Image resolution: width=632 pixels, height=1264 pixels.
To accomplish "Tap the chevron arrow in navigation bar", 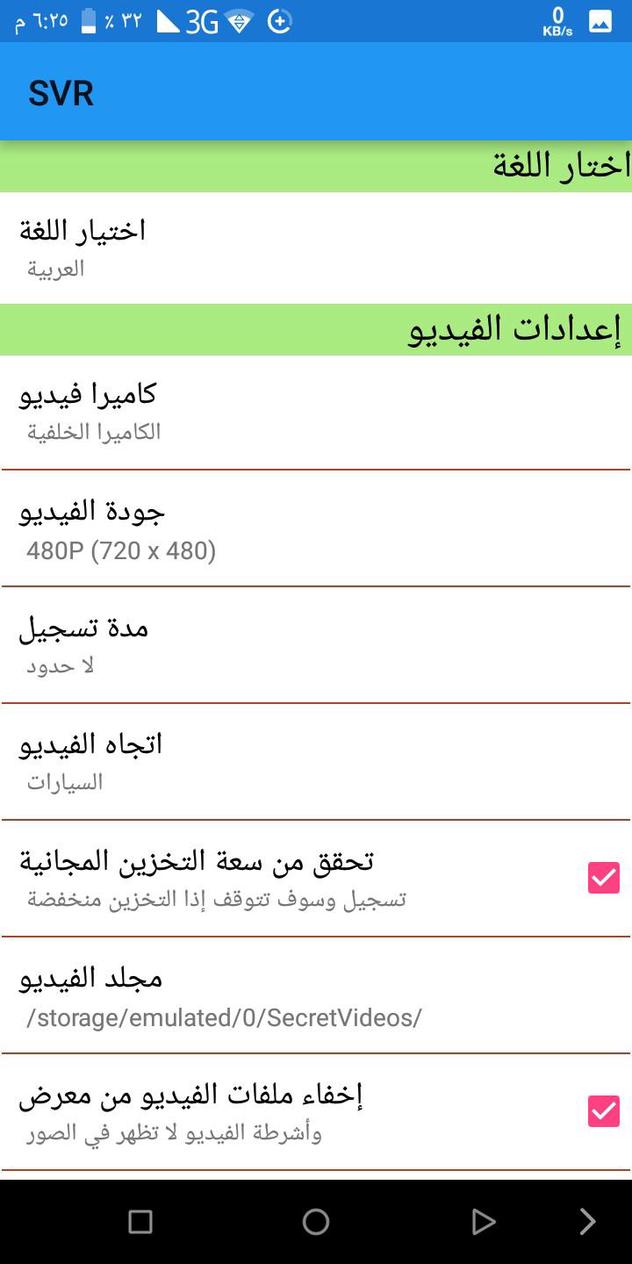I will 587,1221.
